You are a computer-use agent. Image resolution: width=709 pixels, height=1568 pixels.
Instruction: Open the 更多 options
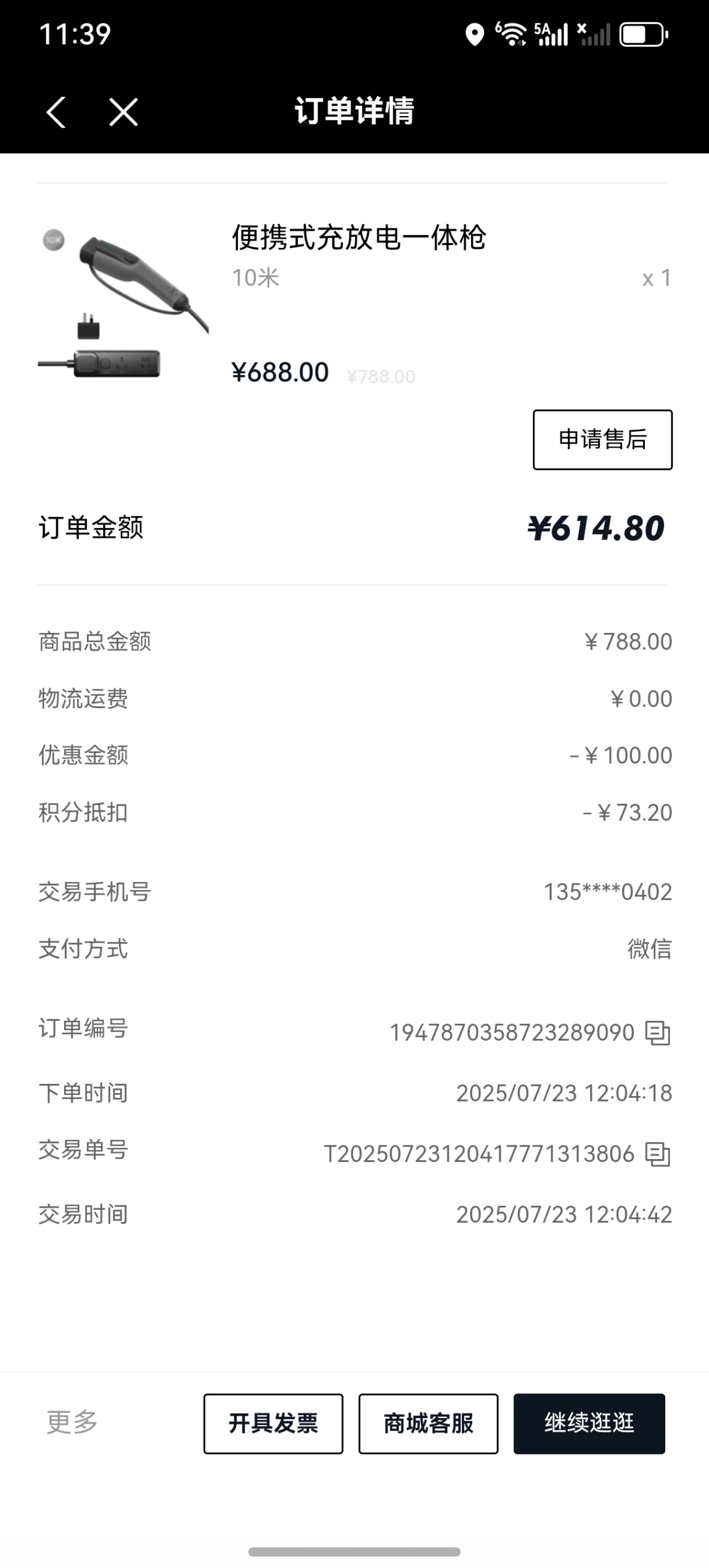point(72,1423)
